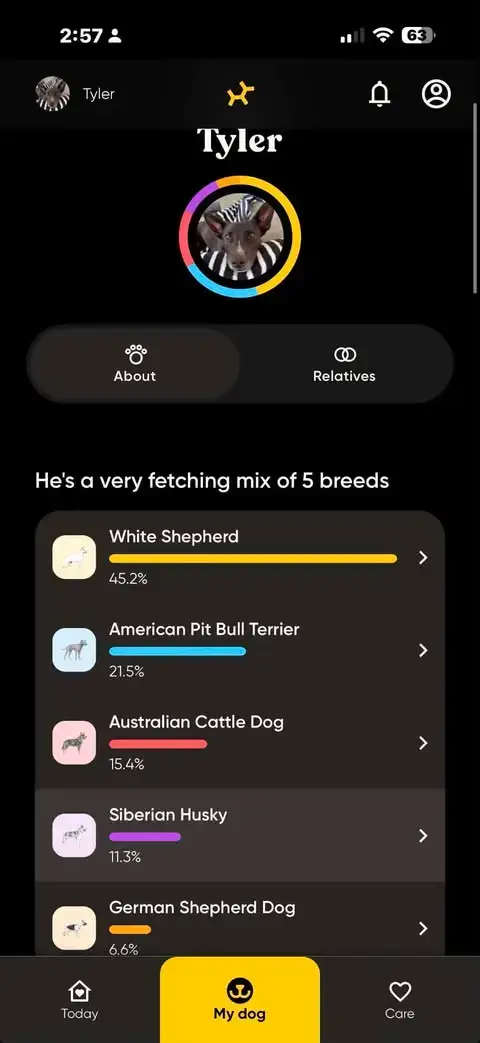Tap the Tyler dog switcher in header
Screen dimensions: 480x1043
[x=75, y=94]
